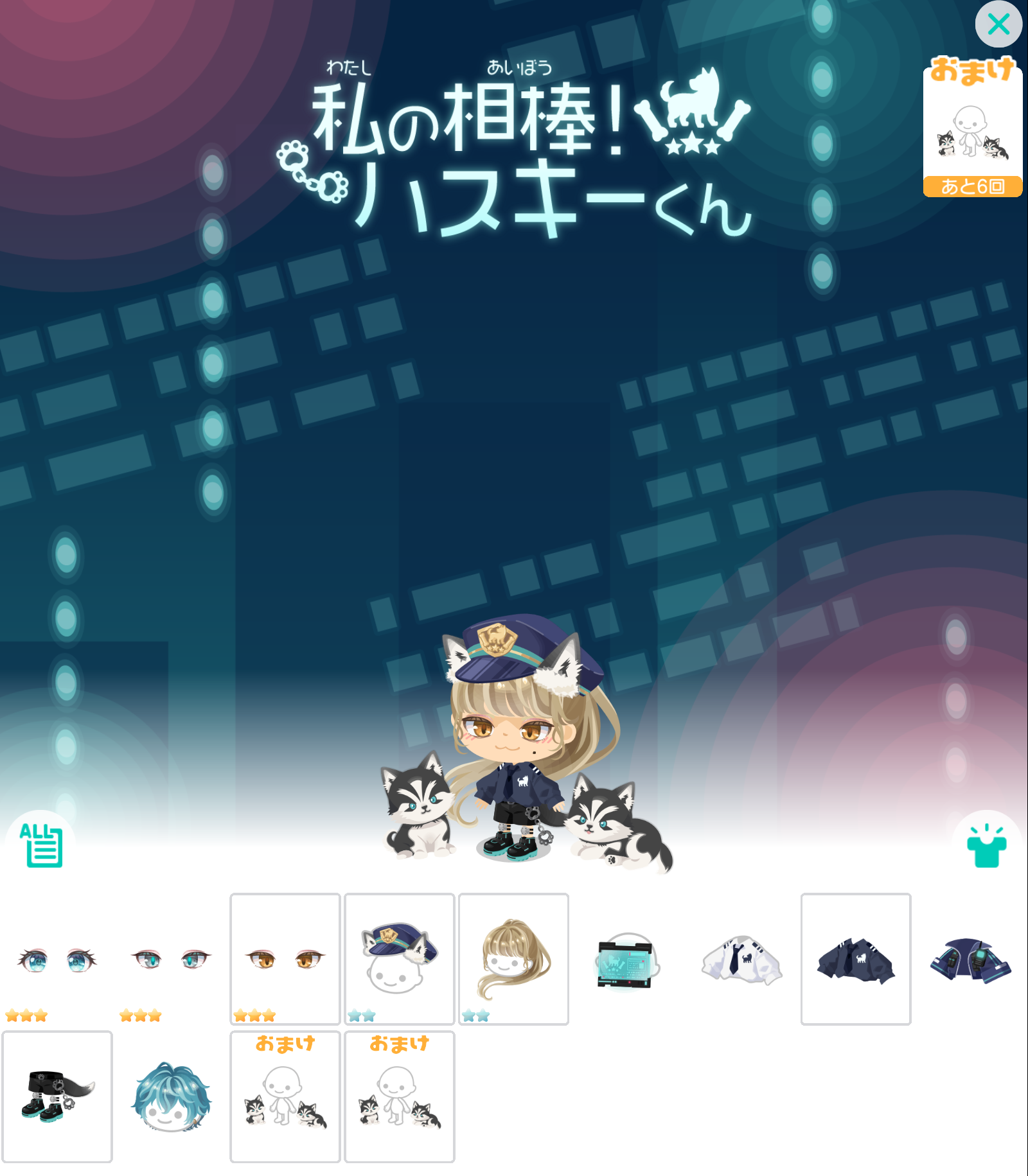Viewport: 1028px width, 1176px height.
Task: Tap the teal shirt try-on icon
Action: pyautogui.click(x=986, y=847)
